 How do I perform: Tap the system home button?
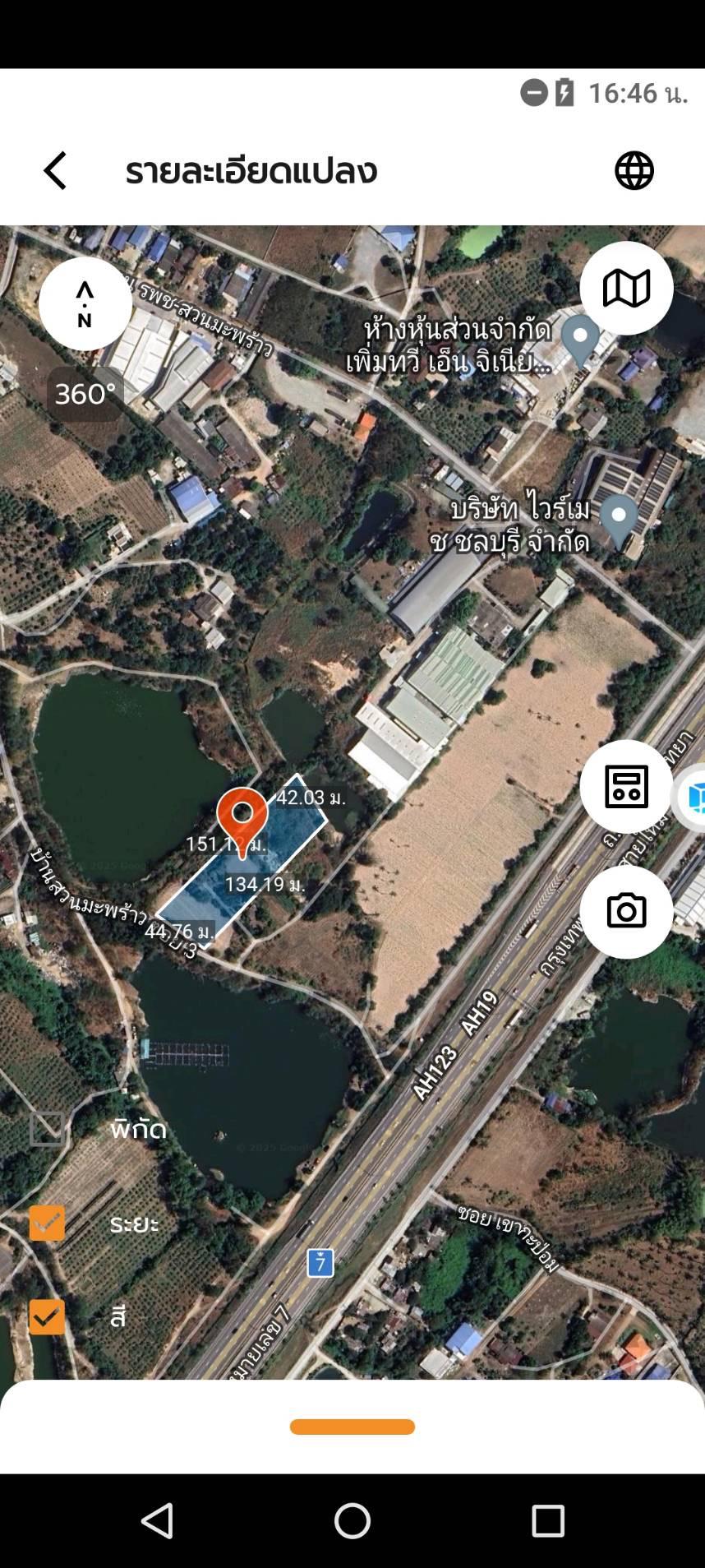[352, 1521]
